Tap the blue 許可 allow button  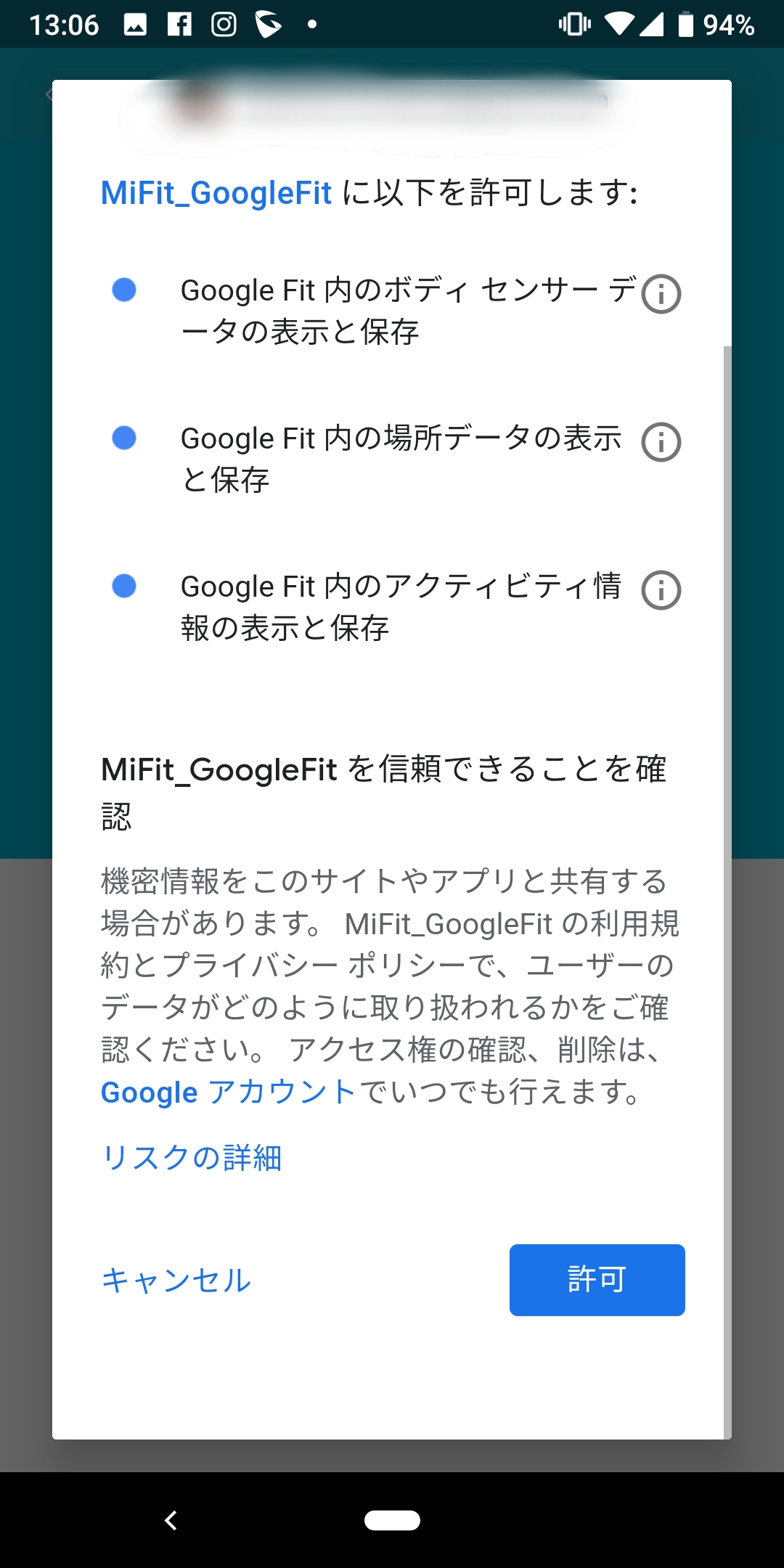point(597,1280)
